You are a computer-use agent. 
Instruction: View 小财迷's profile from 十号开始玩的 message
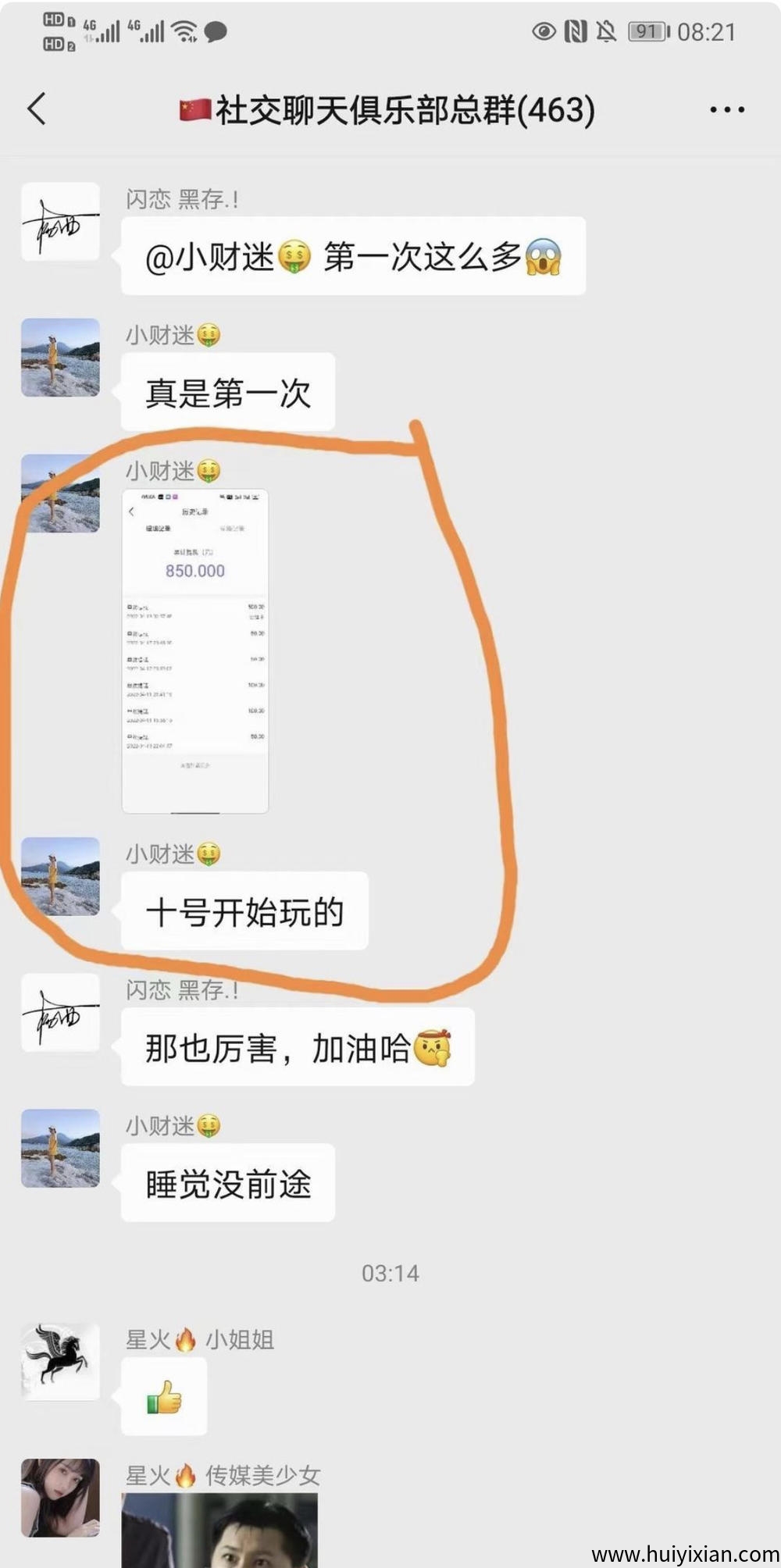click(x=60, y=876)
